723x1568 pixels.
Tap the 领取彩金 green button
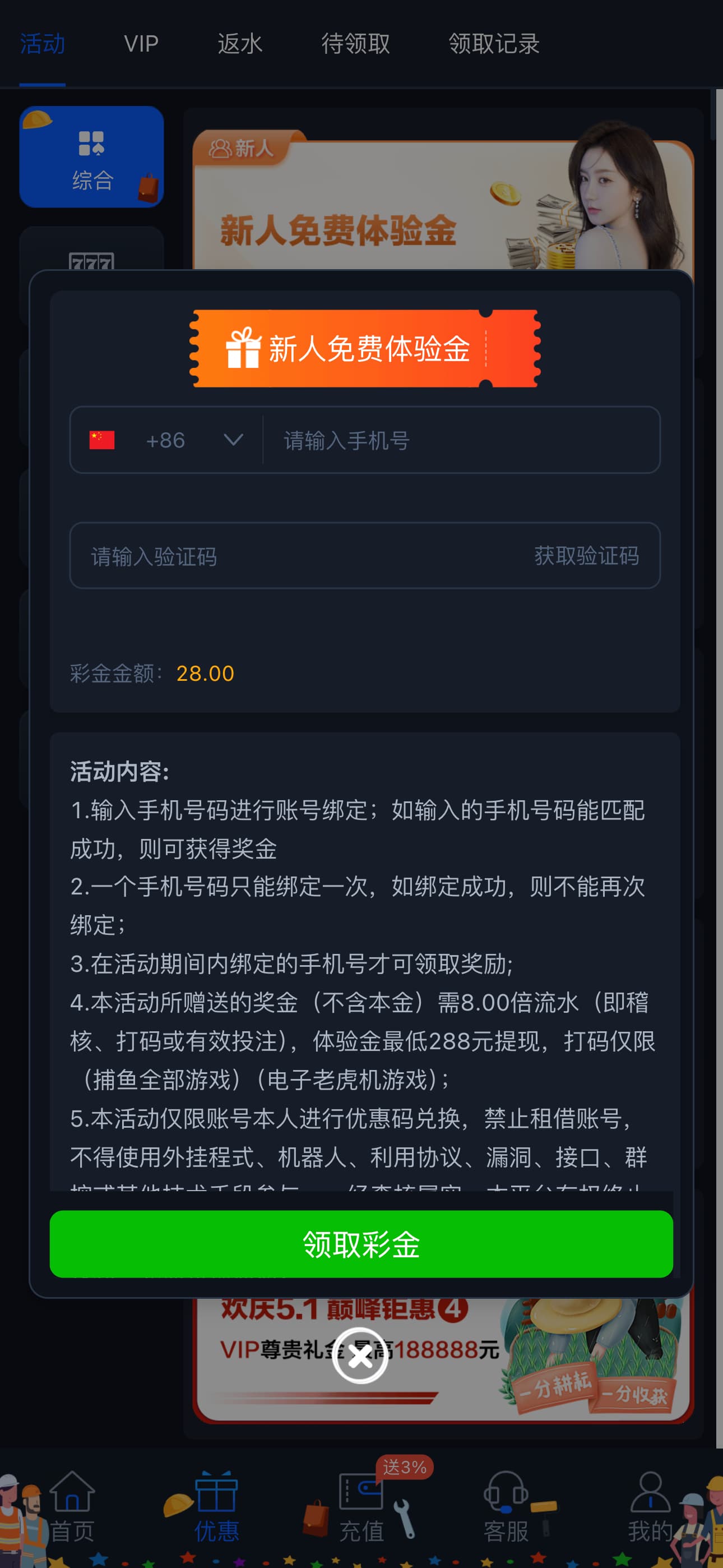[361, 1243]
